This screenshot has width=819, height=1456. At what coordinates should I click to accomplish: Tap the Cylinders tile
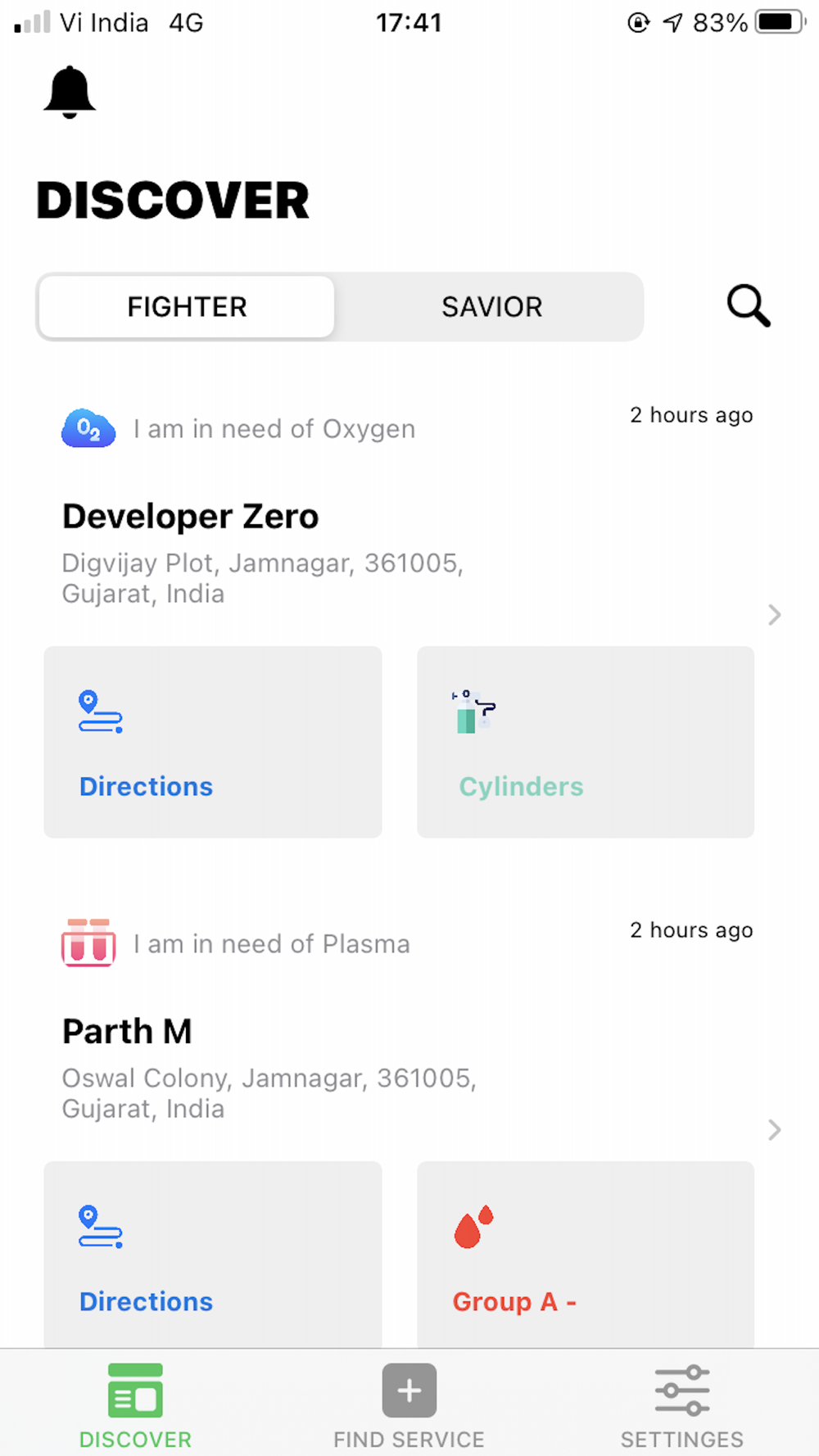coord(586,742)
